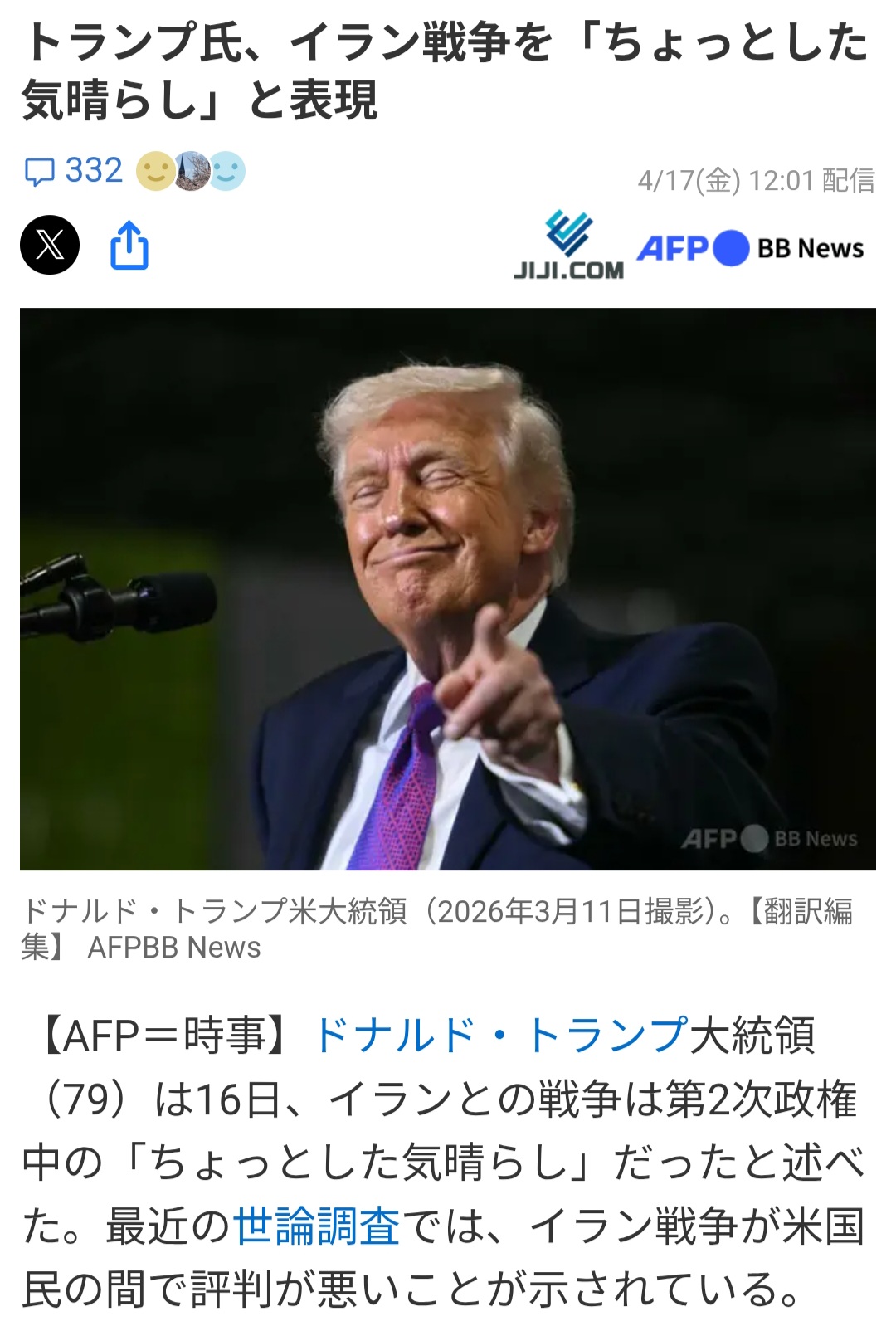Open the commenter avatars
The width and height of the screenshot is (896, 1326).
(191, 172)
